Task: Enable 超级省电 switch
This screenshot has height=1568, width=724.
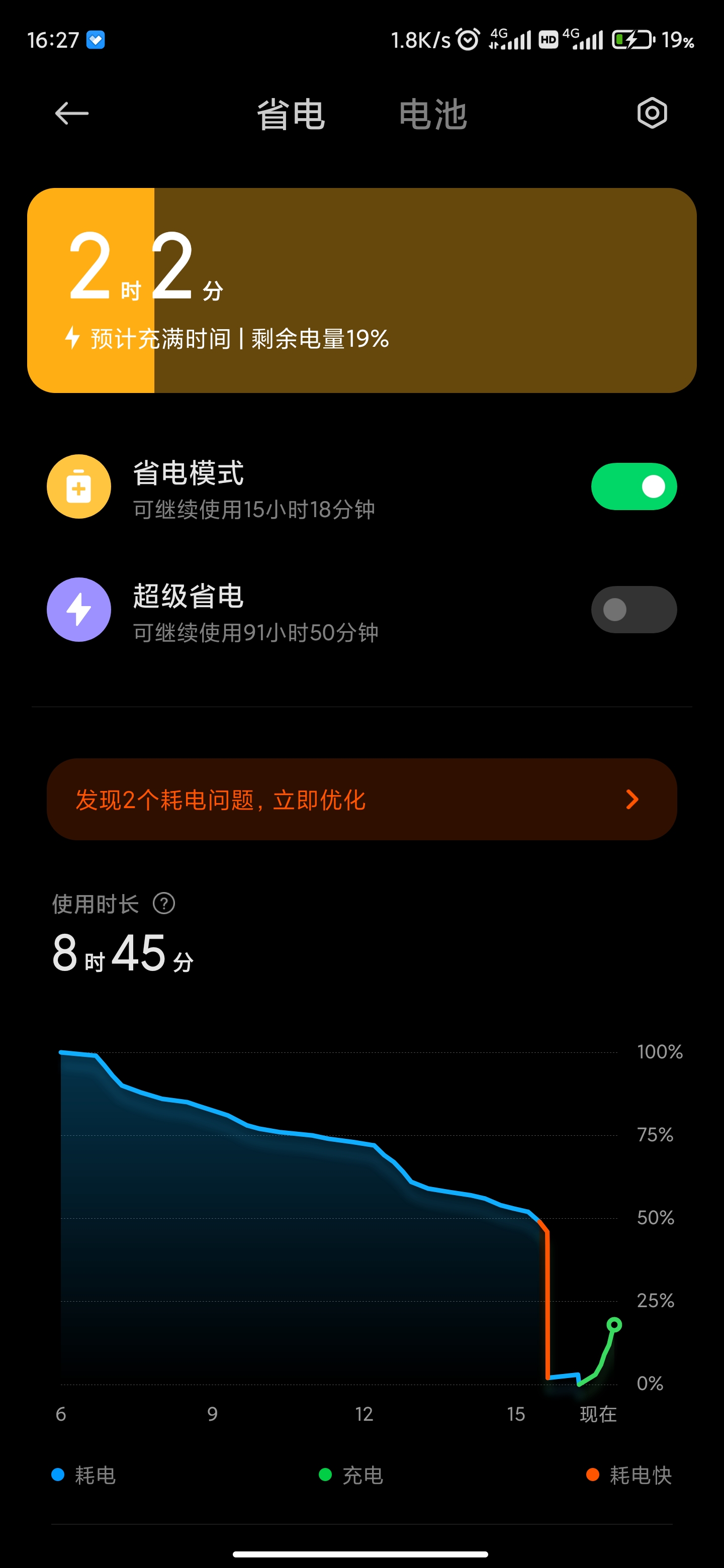Action: click(633, 609)
